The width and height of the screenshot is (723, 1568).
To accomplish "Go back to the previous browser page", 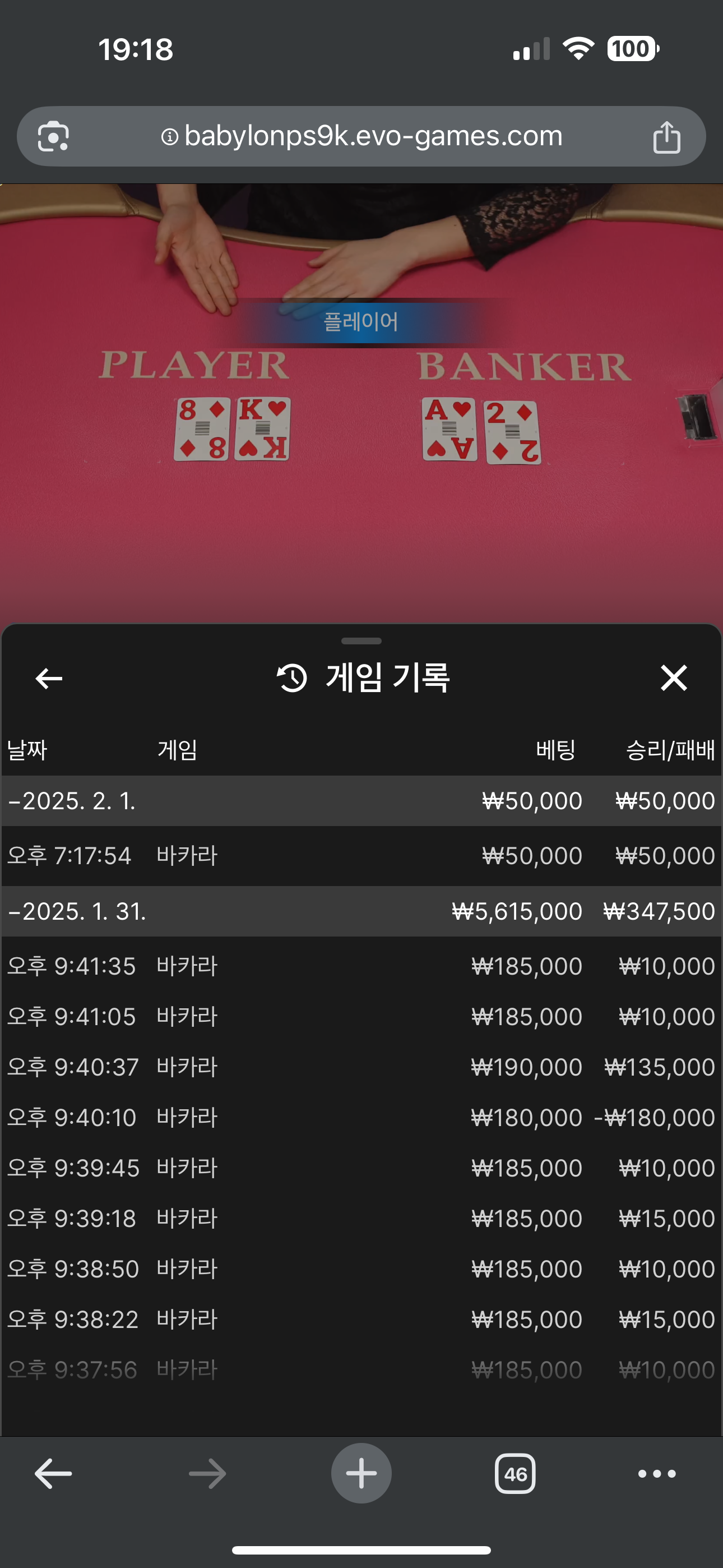I will (54, 1474).
